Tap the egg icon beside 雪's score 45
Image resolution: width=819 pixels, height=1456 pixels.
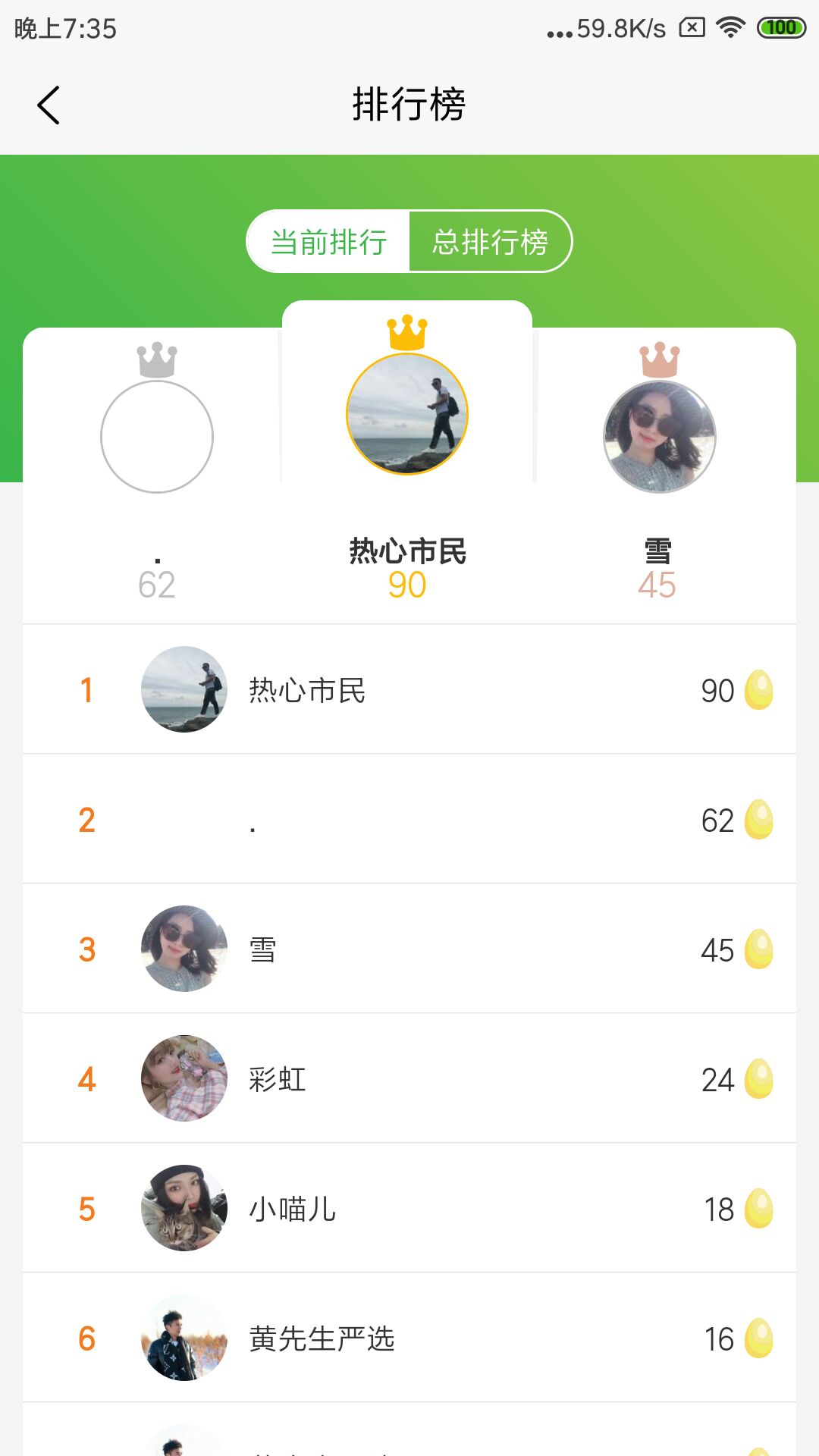[x=758, y=949]
